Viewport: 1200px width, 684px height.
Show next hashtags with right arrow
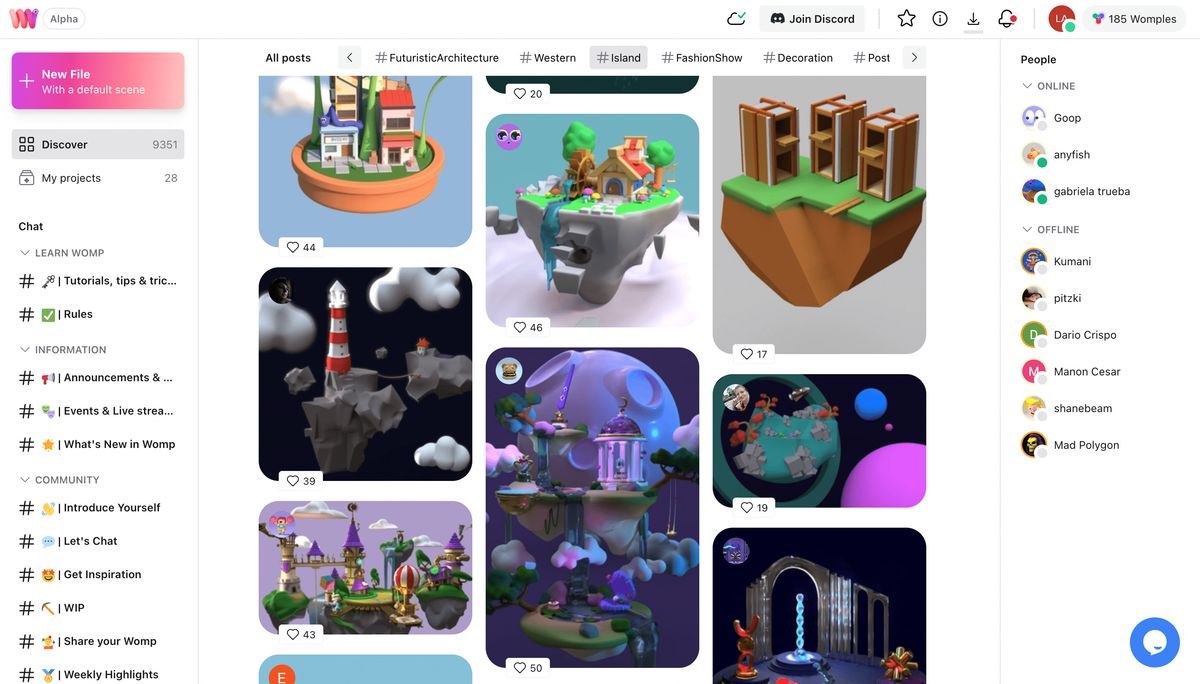click(914, 57)
